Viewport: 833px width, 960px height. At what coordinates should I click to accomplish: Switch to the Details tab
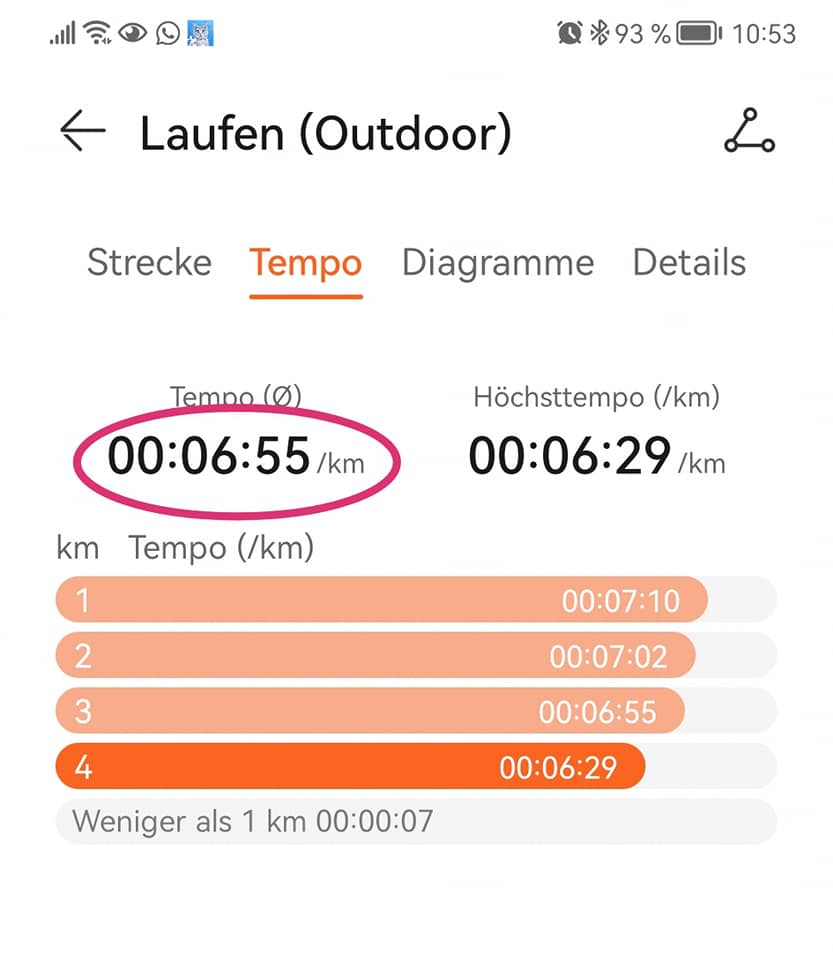pyautogui.click(x=689, y=263)
